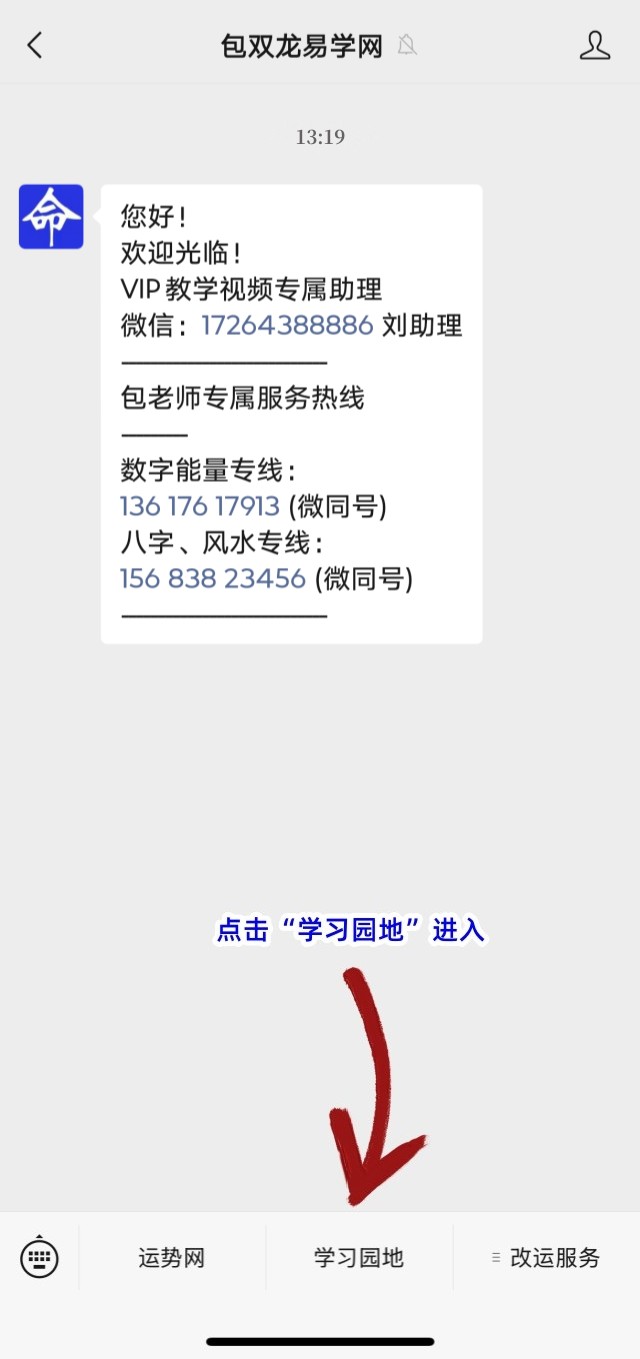The image size is (640, 1359).
Task: Go back from the 包双龙易学网 chat
Action: pos(35,45)
